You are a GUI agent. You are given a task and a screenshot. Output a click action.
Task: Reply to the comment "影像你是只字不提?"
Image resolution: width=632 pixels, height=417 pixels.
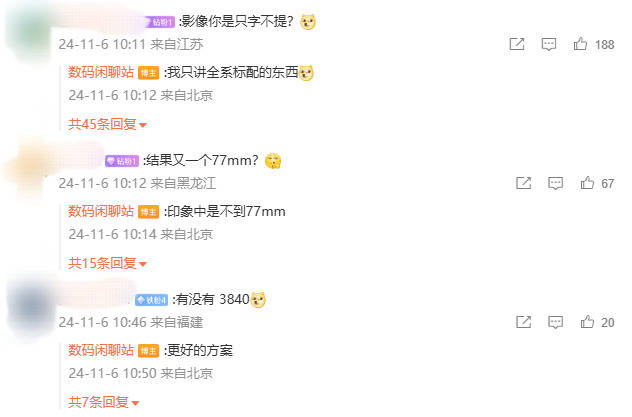coord(549,44)
